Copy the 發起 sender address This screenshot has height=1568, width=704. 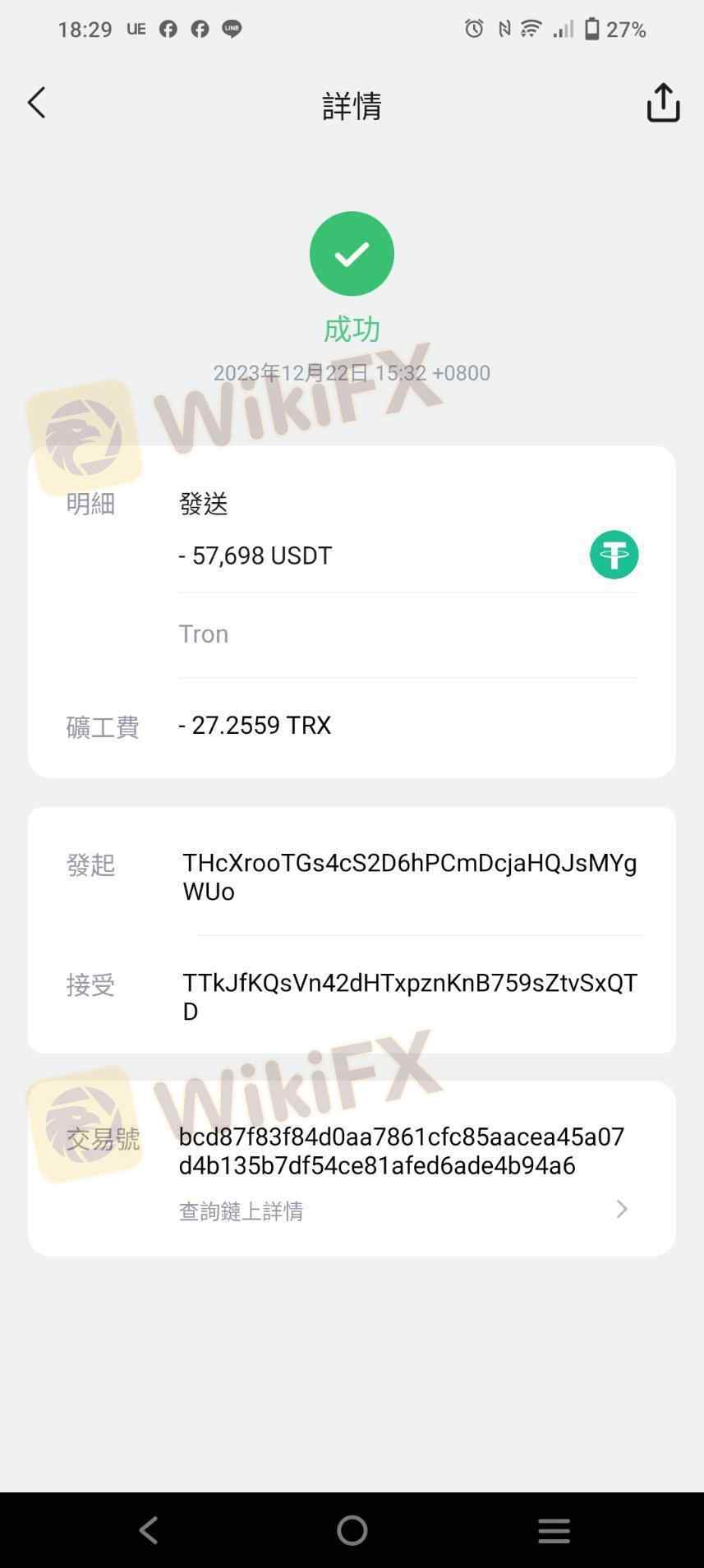pos(409,877)
